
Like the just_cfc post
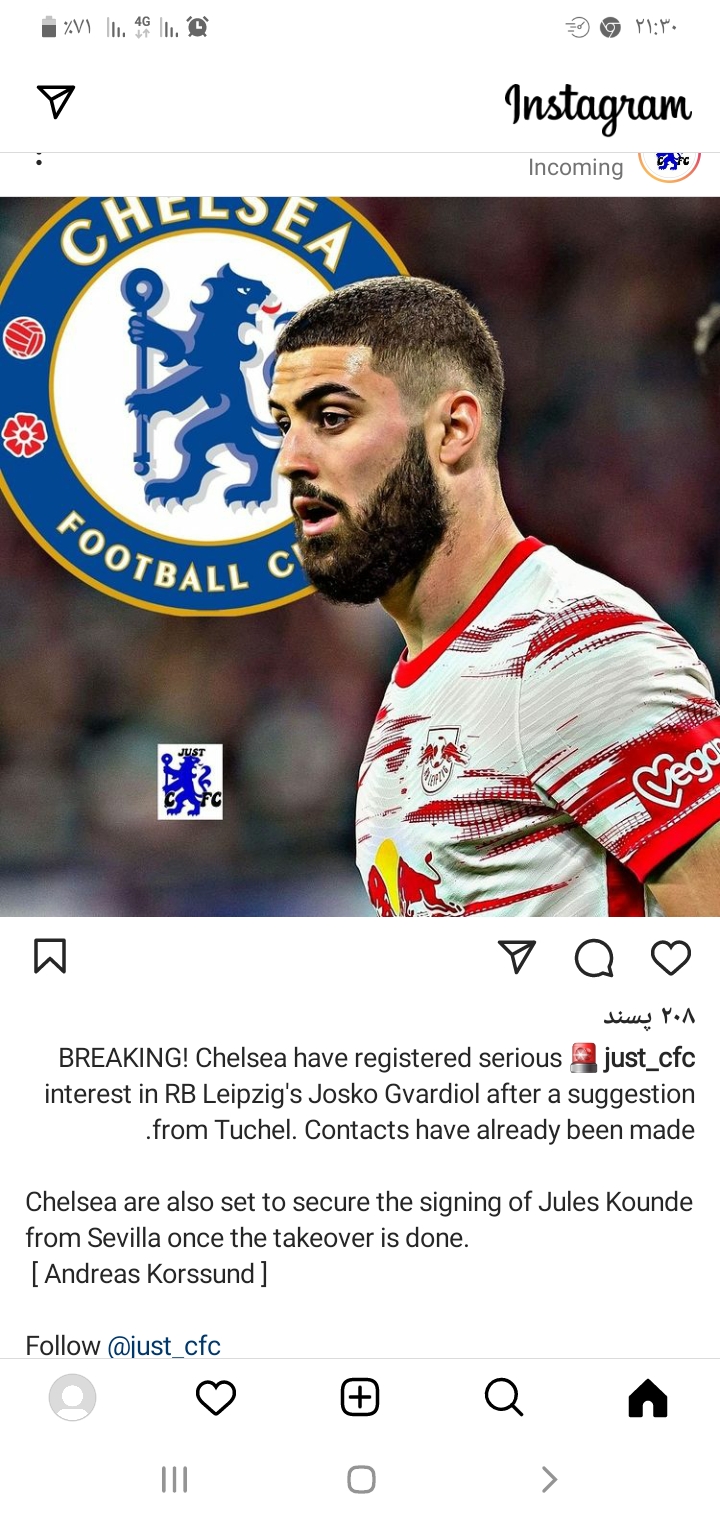pos(671,957)
